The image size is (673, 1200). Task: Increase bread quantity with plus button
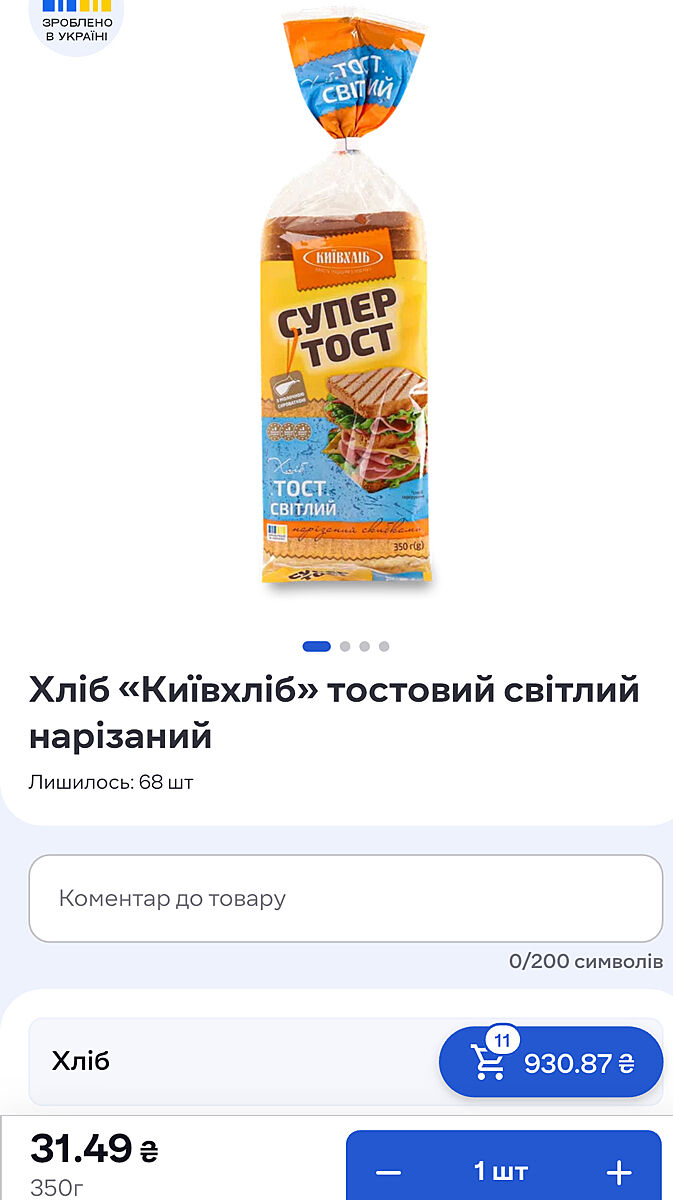click(x=619, y=1172)
